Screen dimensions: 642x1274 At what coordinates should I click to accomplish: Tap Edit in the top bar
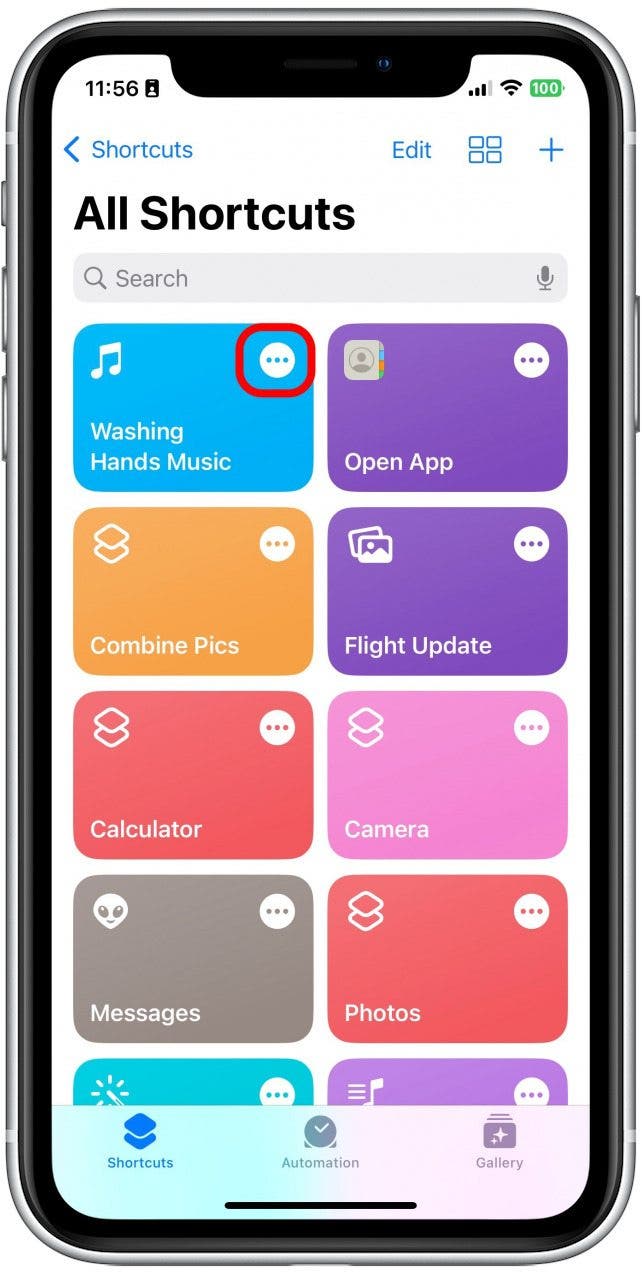click(411, 150)
